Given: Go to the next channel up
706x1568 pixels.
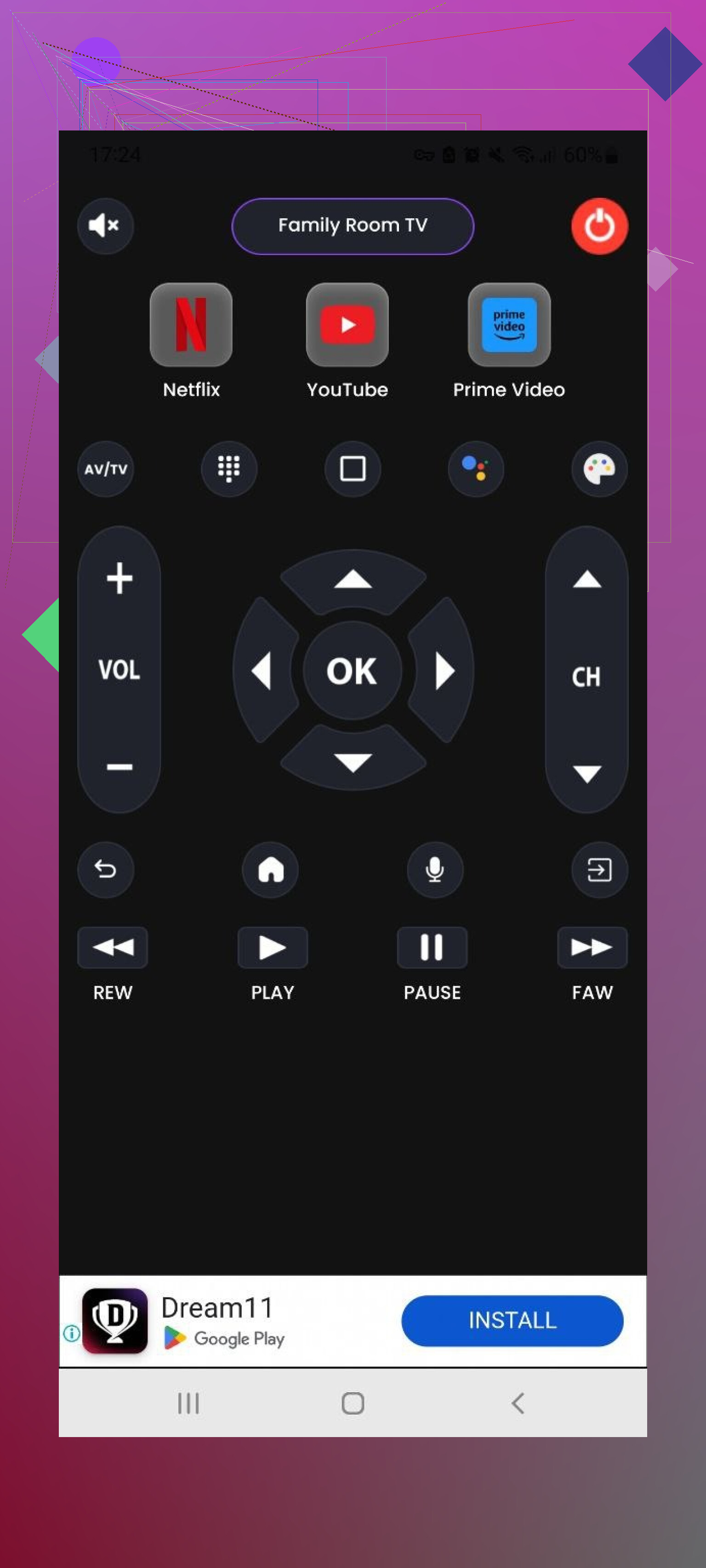Looking at the screenshot, I should click(586, 579).
